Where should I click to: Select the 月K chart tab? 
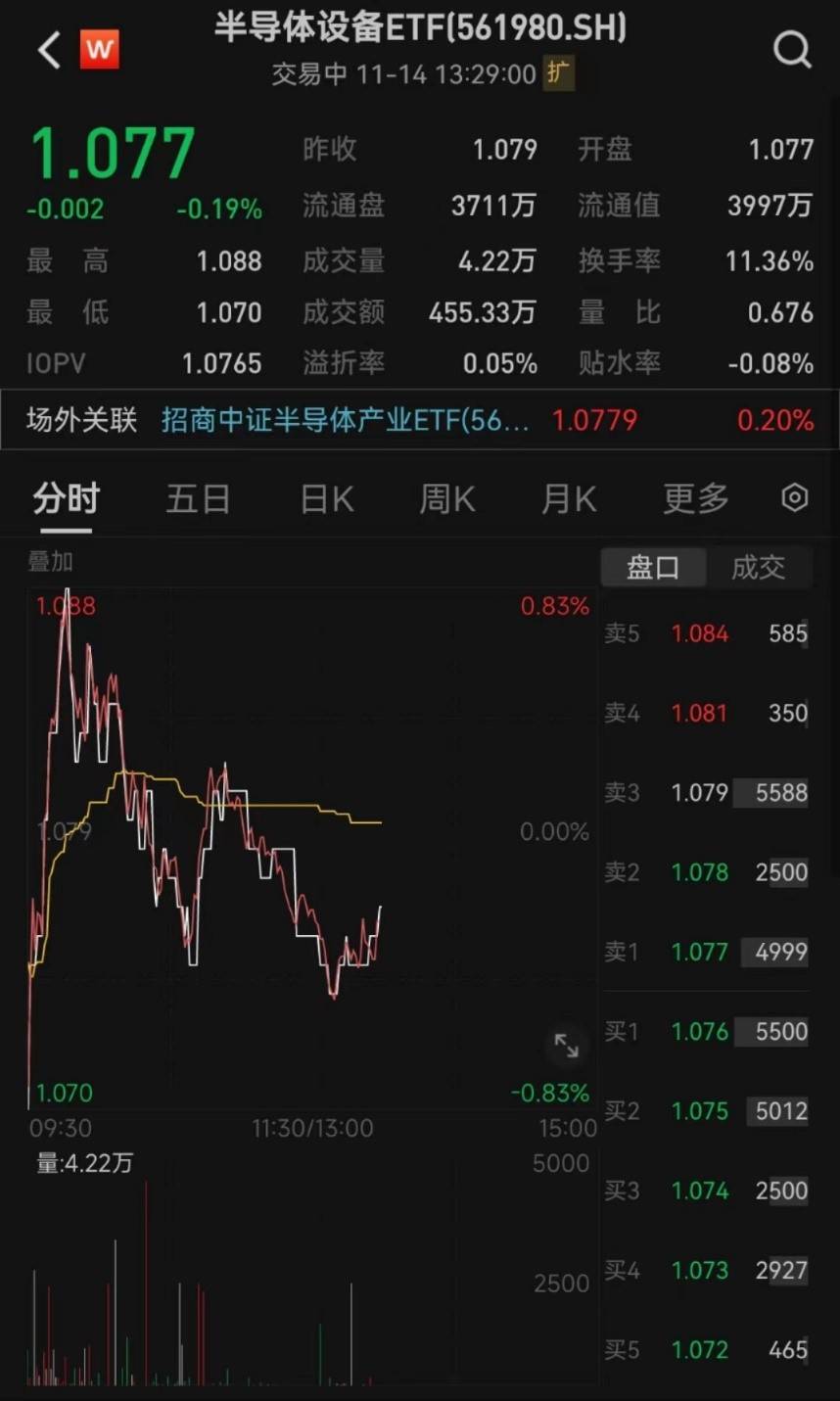[x=569, y=499]
